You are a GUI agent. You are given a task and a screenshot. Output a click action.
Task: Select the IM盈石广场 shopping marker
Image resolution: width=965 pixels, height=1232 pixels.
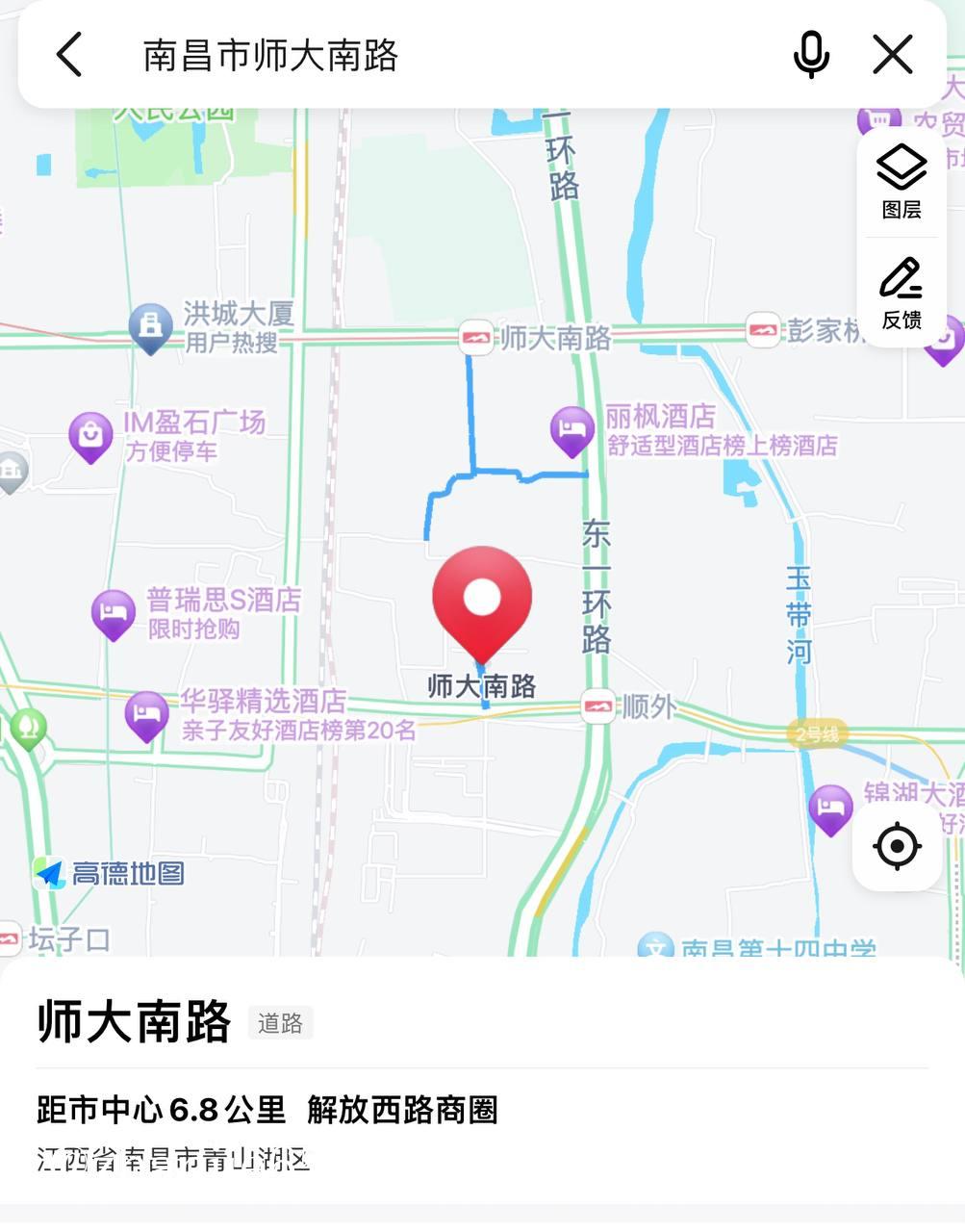(91, 435)
